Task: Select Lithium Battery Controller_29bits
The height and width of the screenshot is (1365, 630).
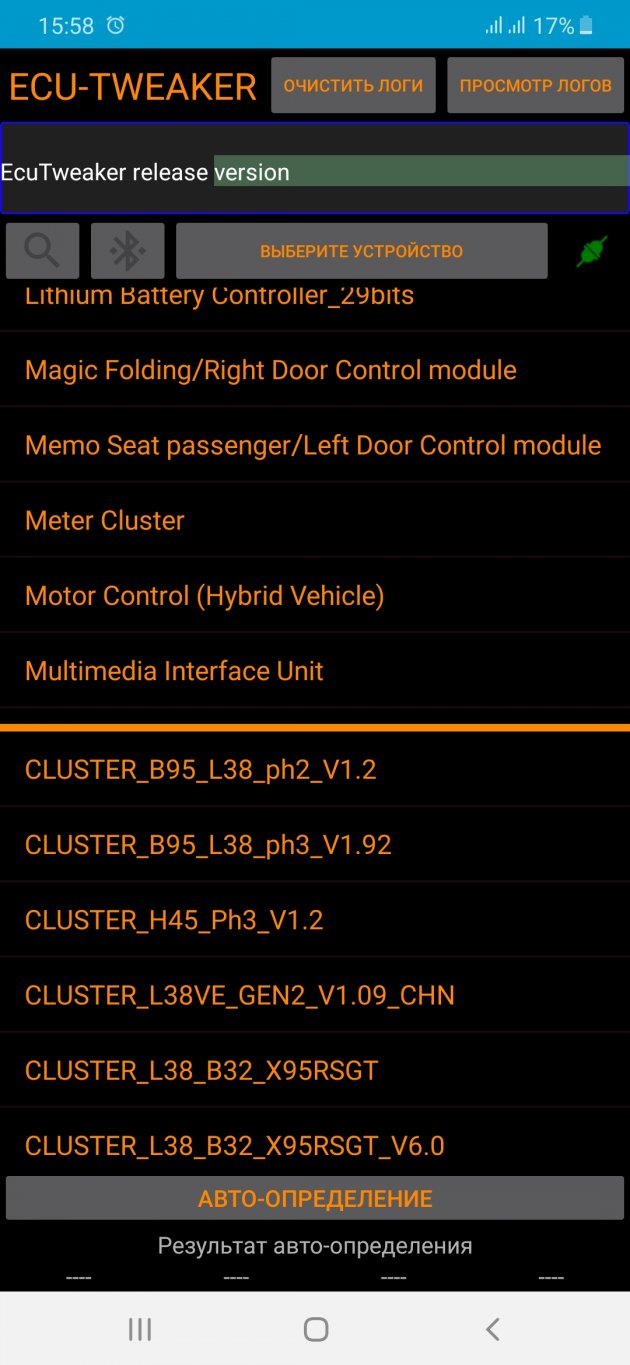Action: (x=219, y=298)
